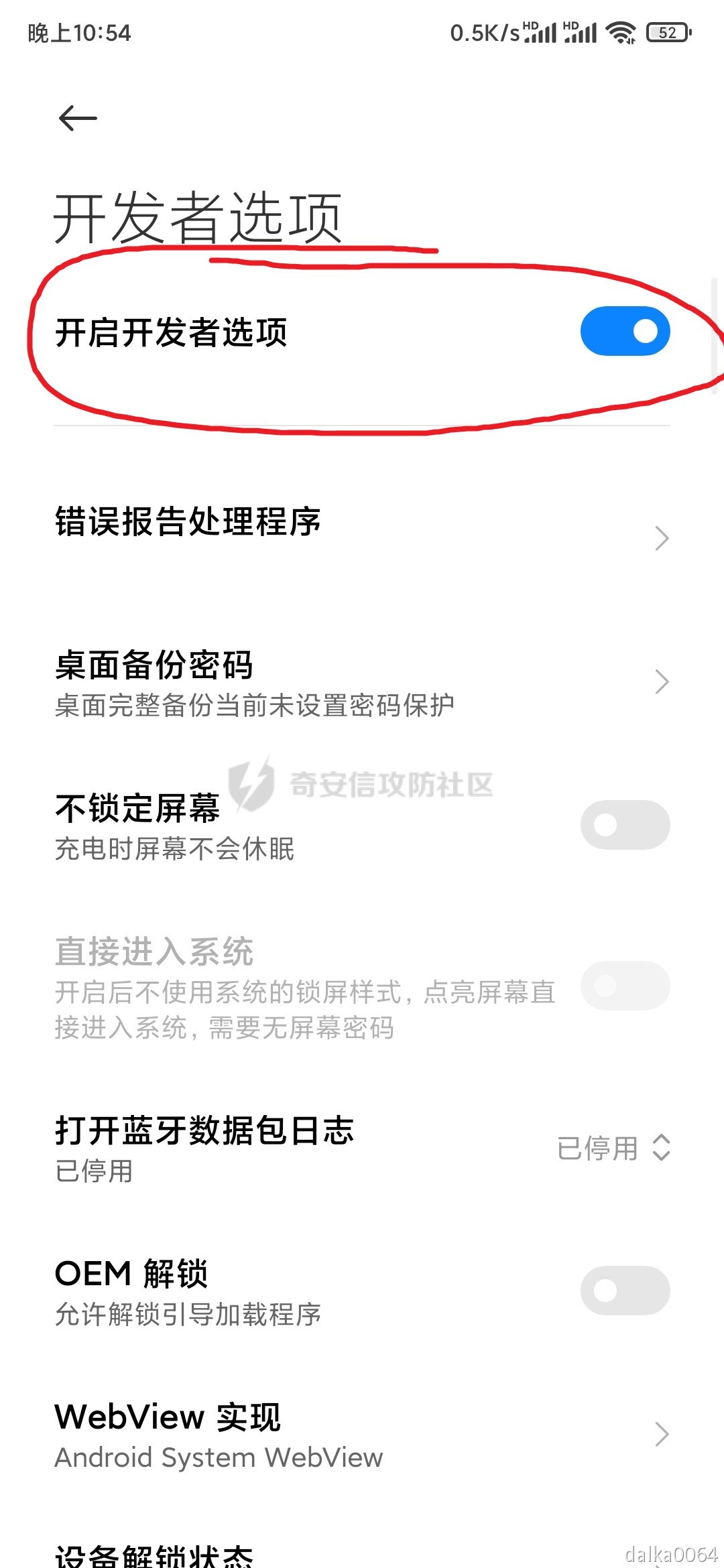
Task: Turn off the 开启开发者选项 switch
Action: (x=625, y=331)
